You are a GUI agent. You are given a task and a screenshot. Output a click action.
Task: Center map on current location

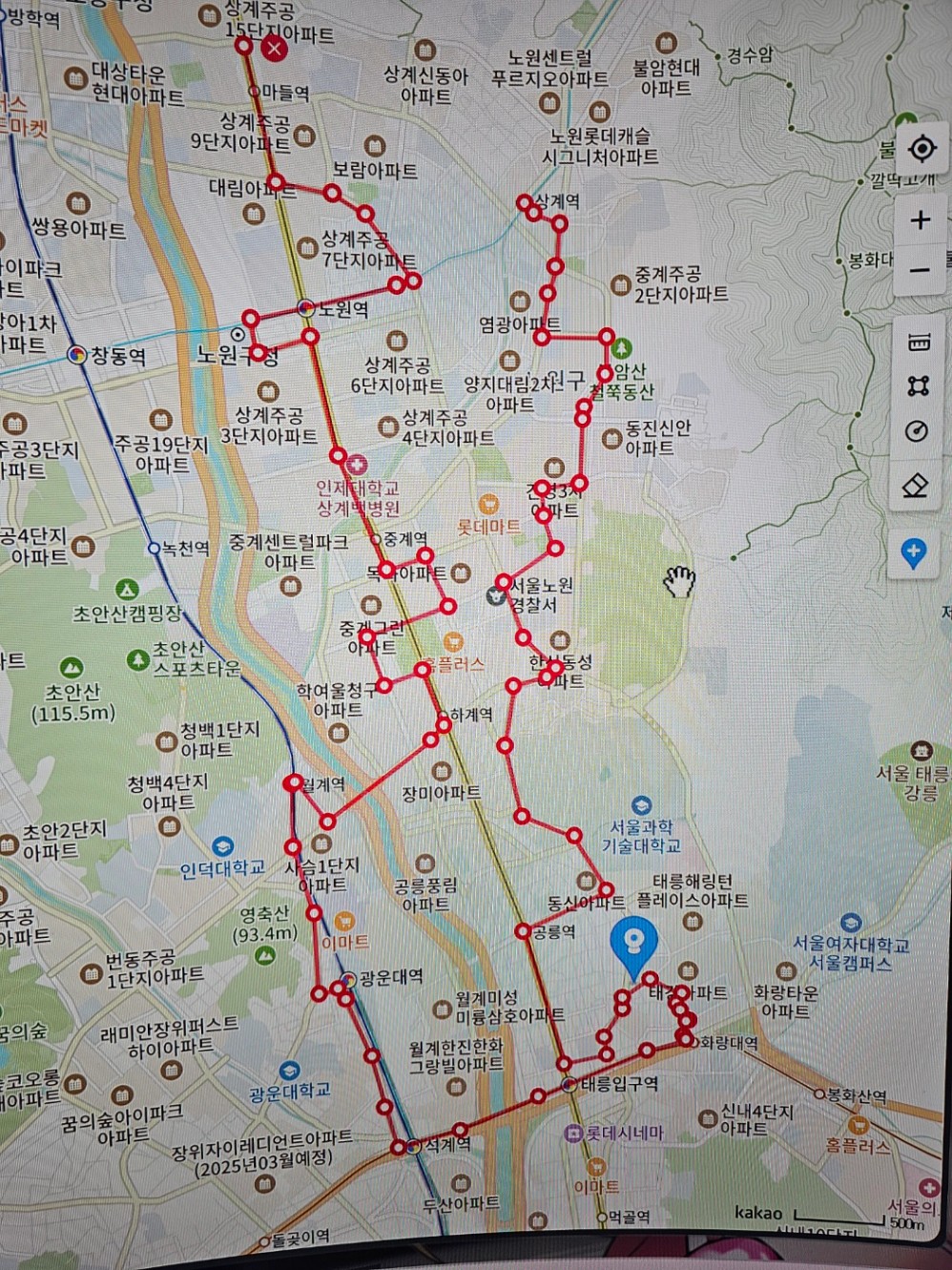(x=921, y=150)
